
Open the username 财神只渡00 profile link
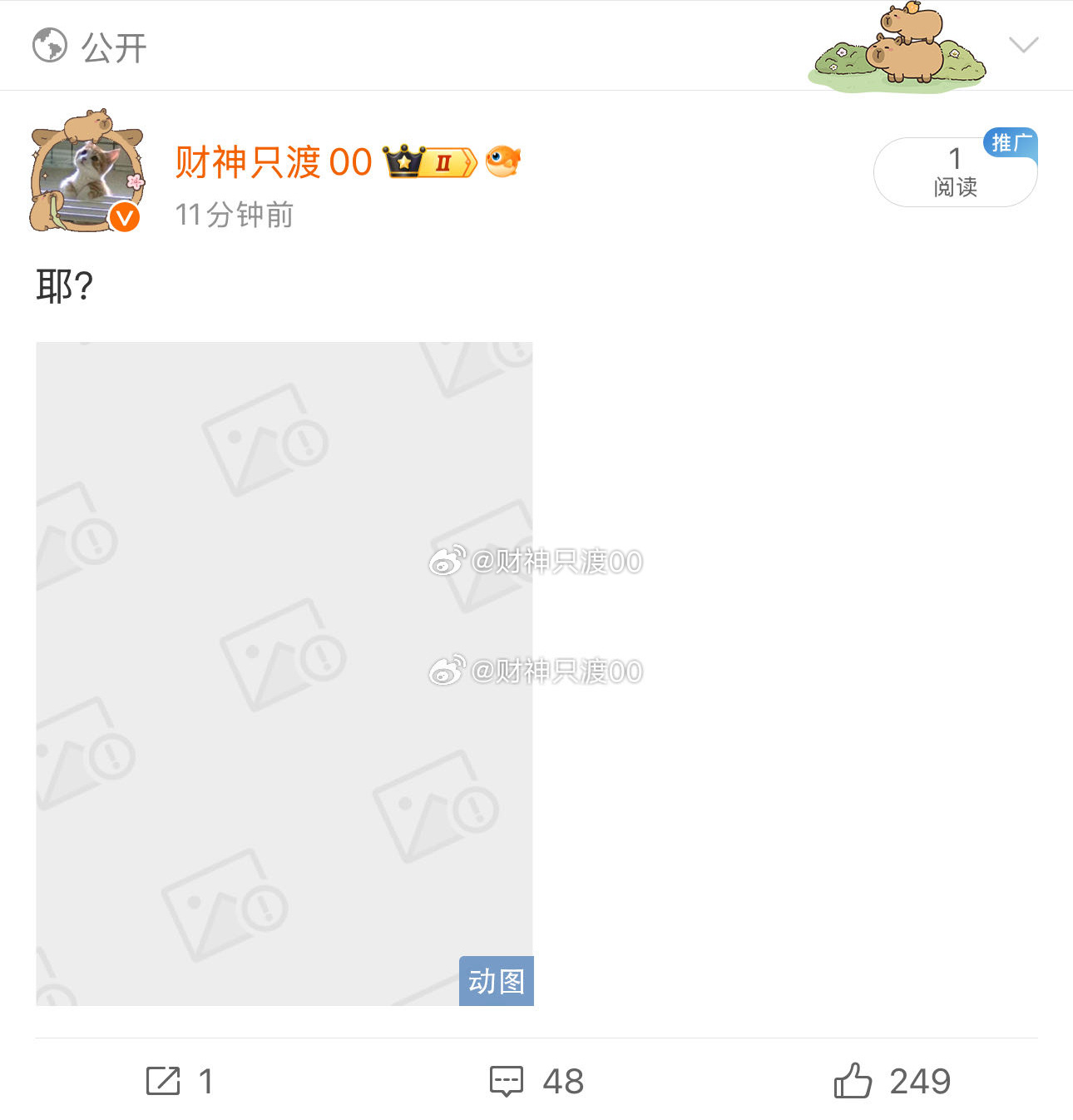point(273,162)
